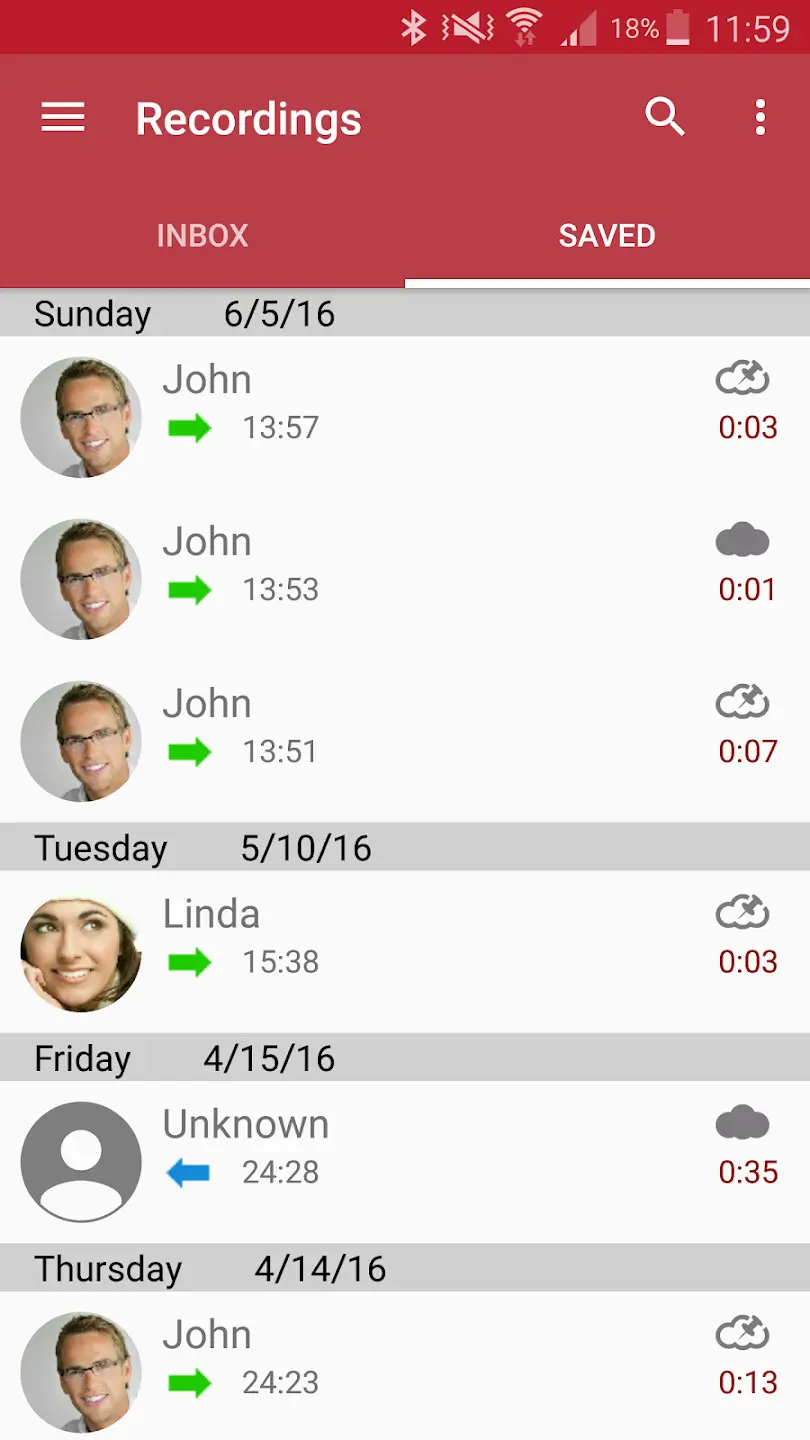Viewport: 810px width, 1440px height.
Task: Switch to the SAVED tab
Action: [x=606, y=235]
